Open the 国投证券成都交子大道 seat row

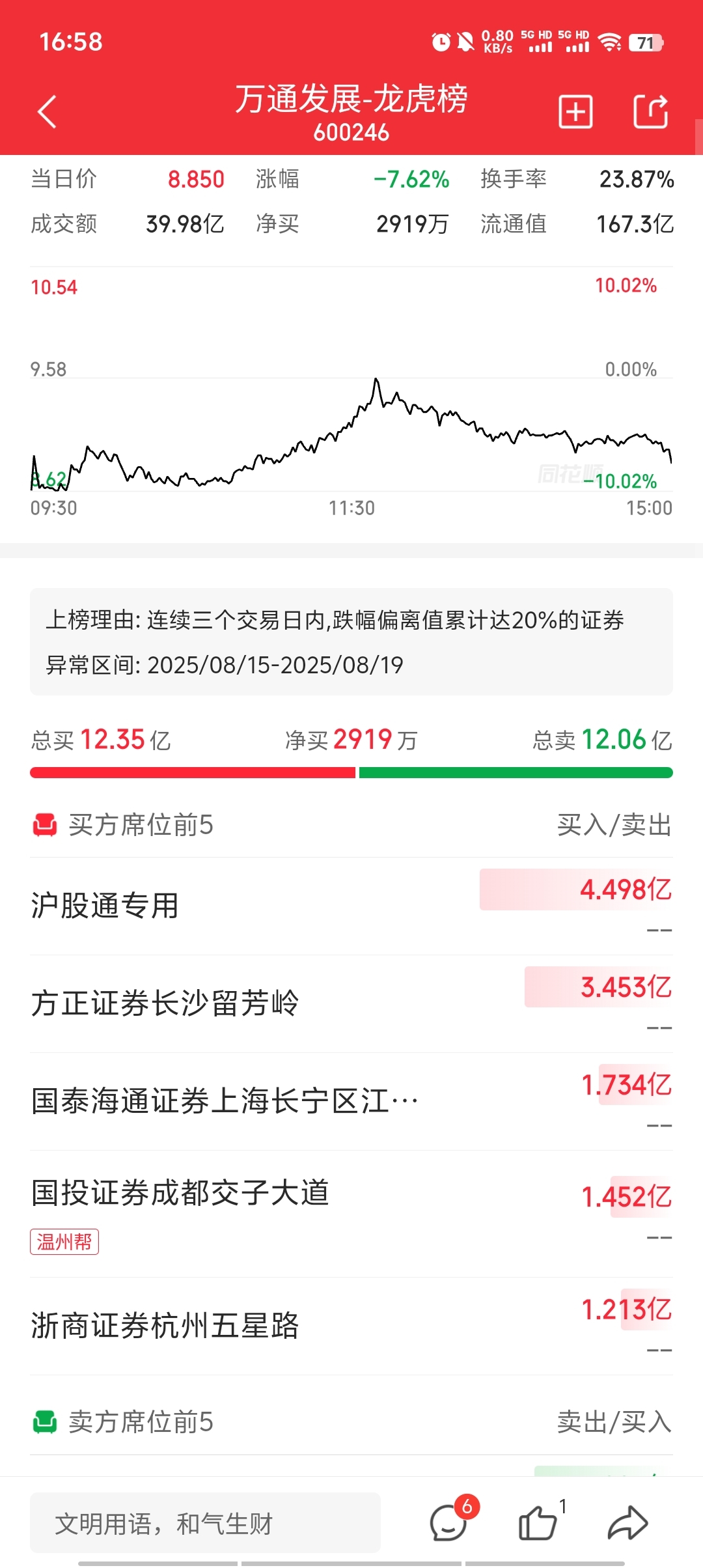[351, 1213]
